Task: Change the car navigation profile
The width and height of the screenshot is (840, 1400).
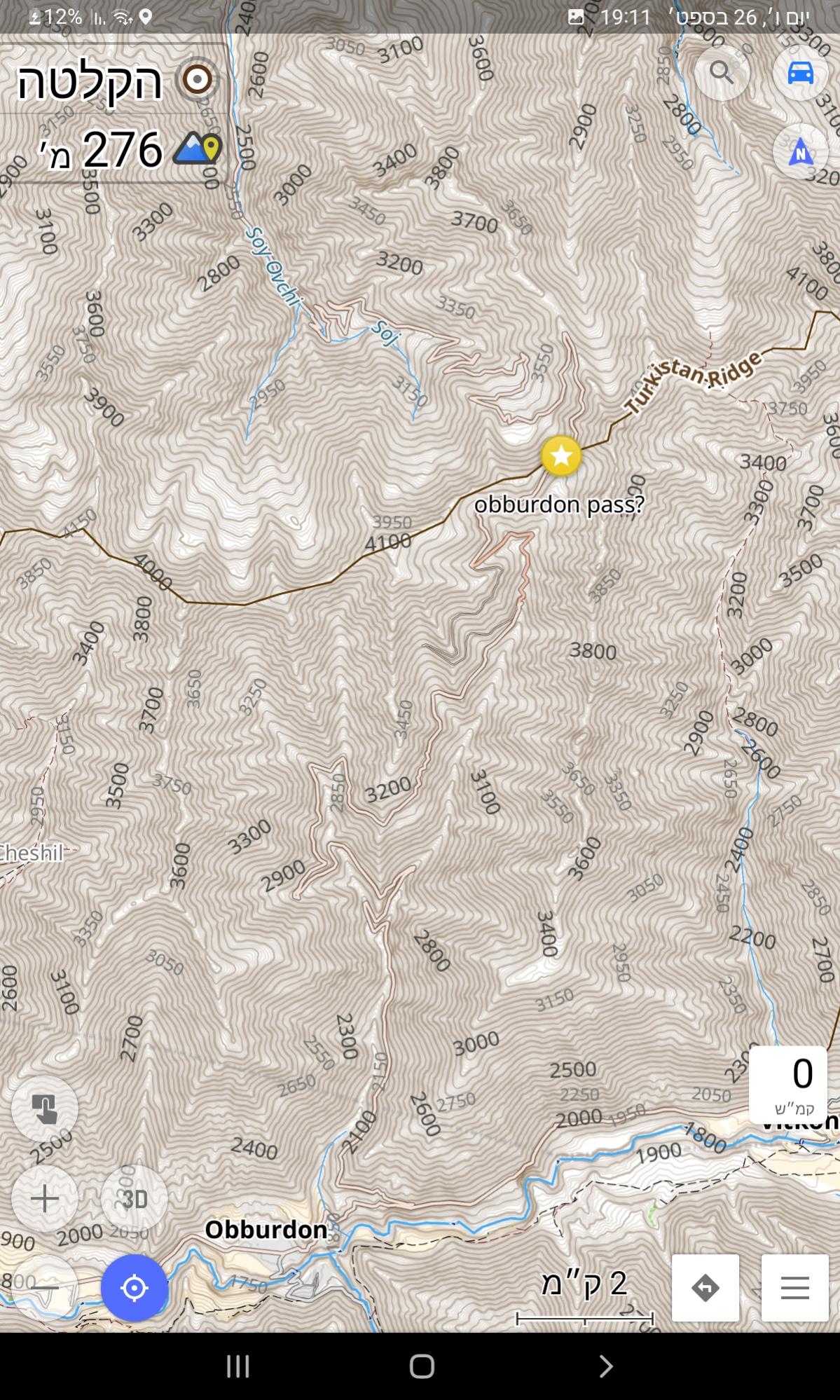Action: tap(800, 73)
